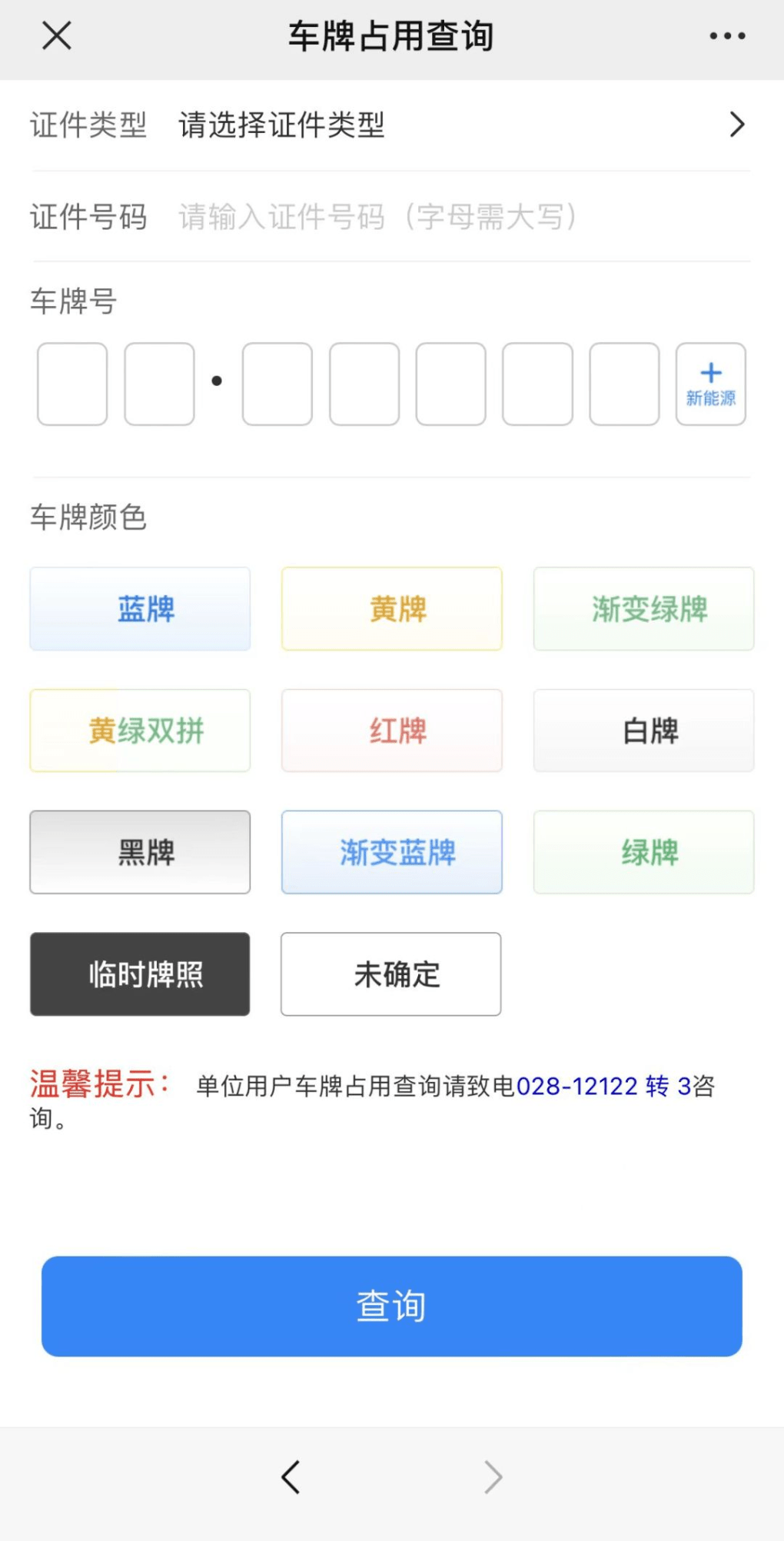Open the 证件类型 picker
784x1541 pixels.
(461, 125)
